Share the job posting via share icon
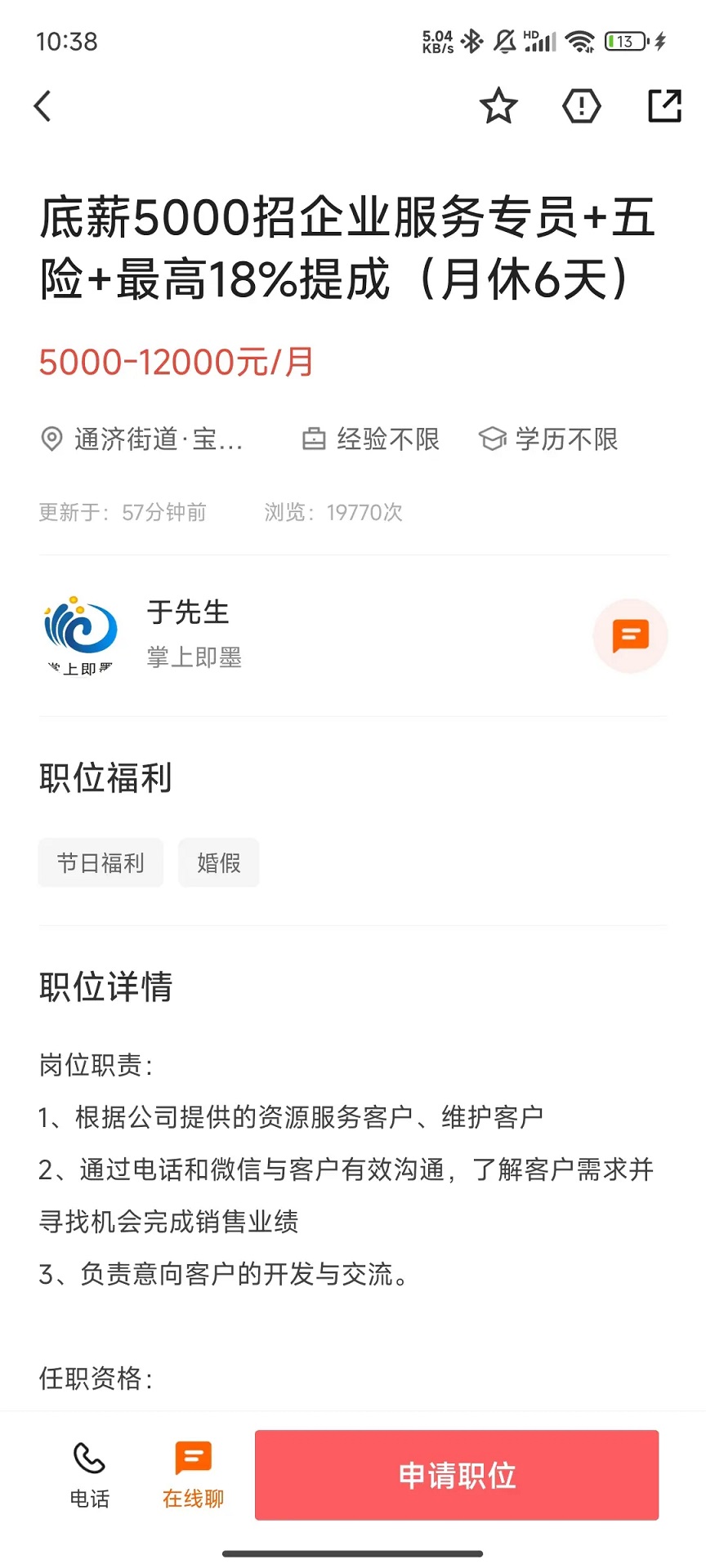The width and height of the screenshot is (706, 1568). [x=664, y=105]
